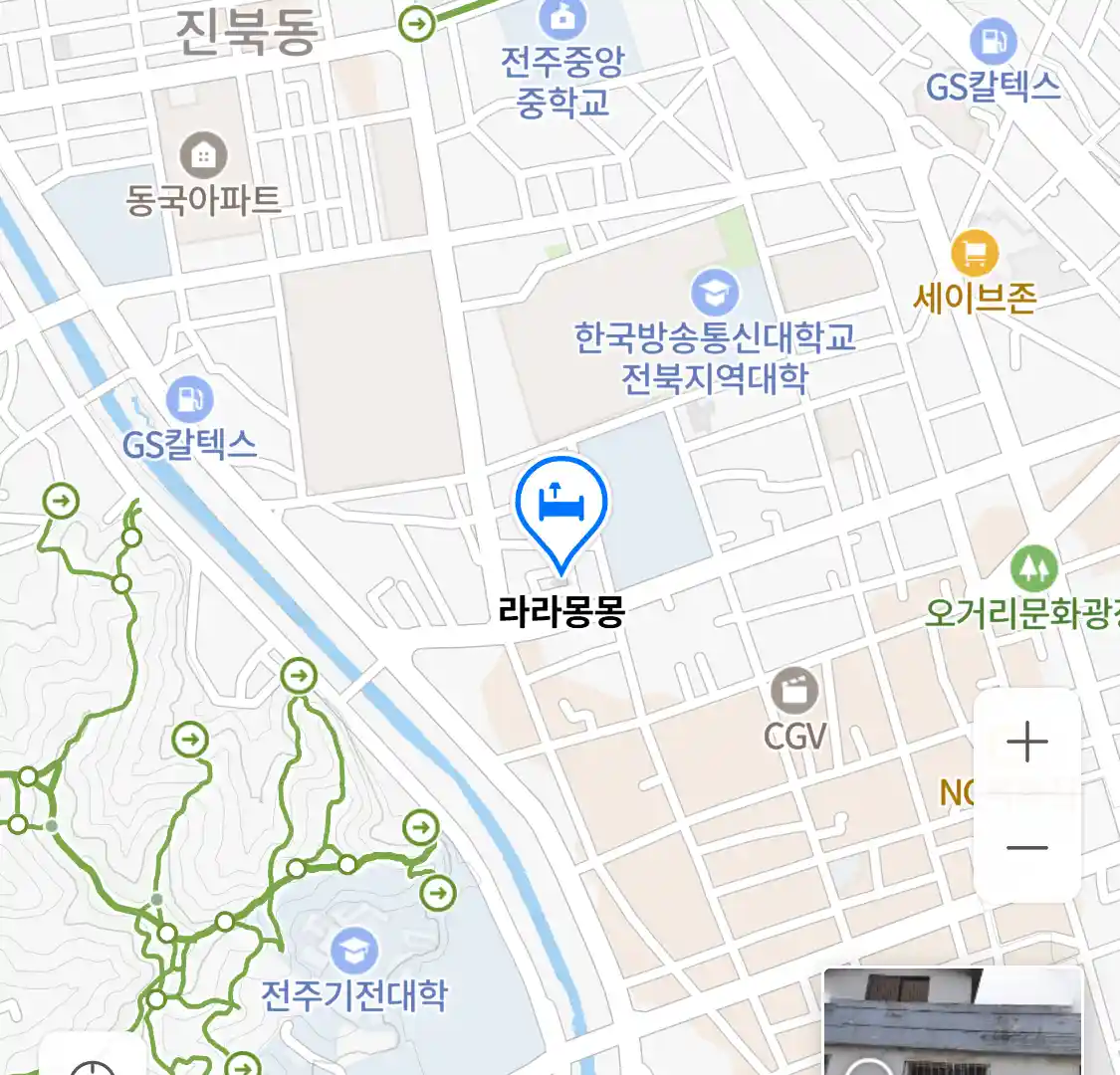Select the 세이브존 shopping marker
This screenshot has width=1120, height=1075.
pyautogui.click(x=975, y=253)
